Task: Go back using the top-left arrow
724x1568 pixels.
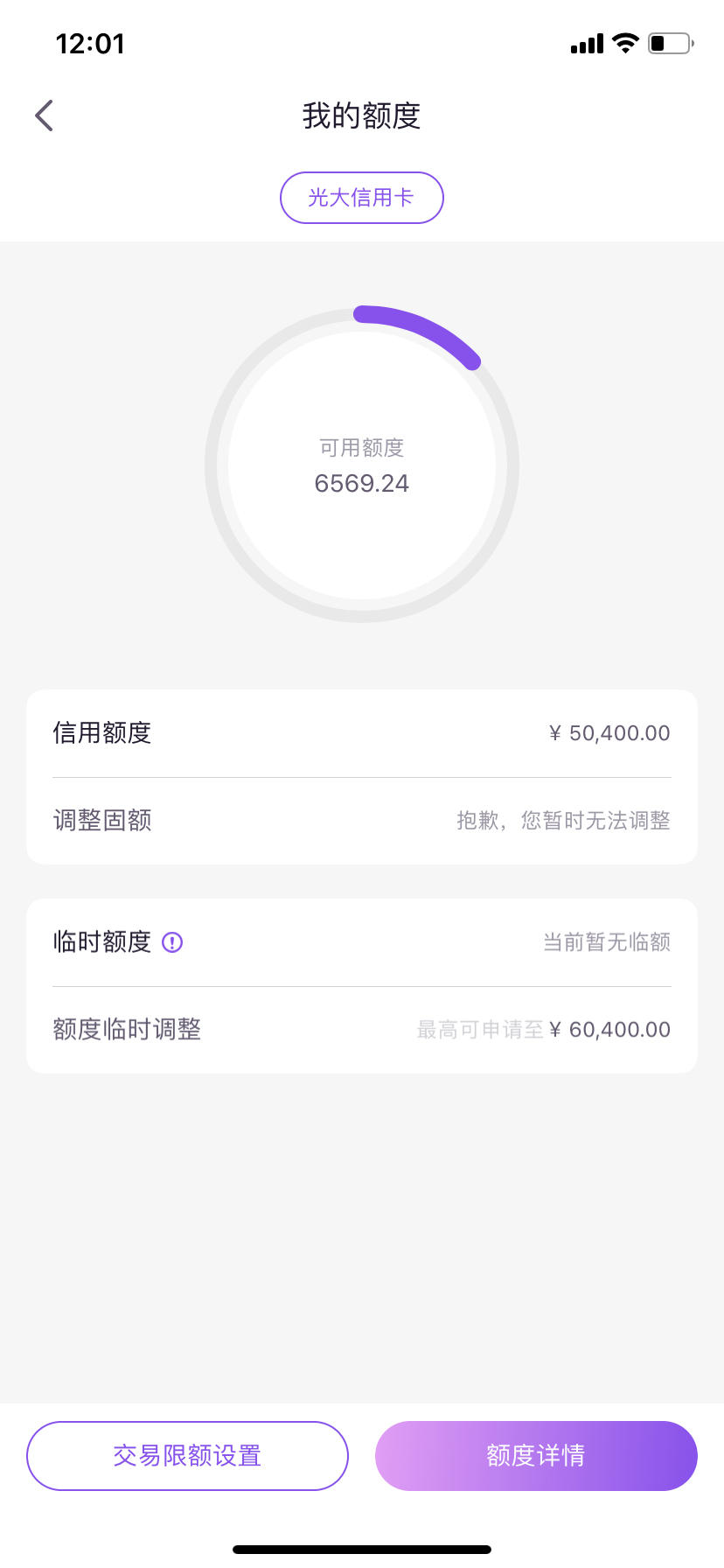Action: [x=45, y=115]
